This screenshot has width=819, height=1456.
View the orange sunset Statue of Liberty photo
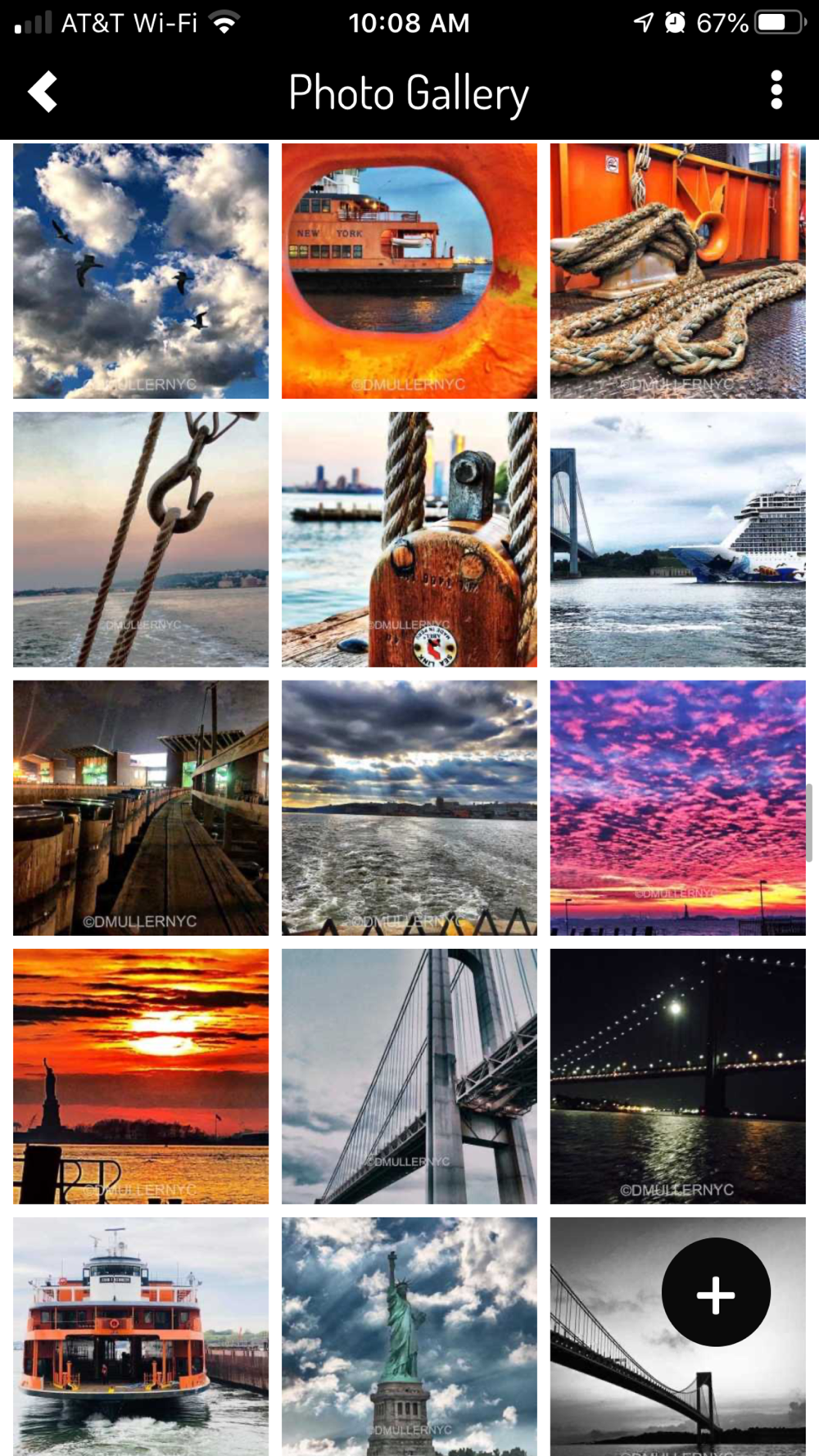(x=141, y=1076)
